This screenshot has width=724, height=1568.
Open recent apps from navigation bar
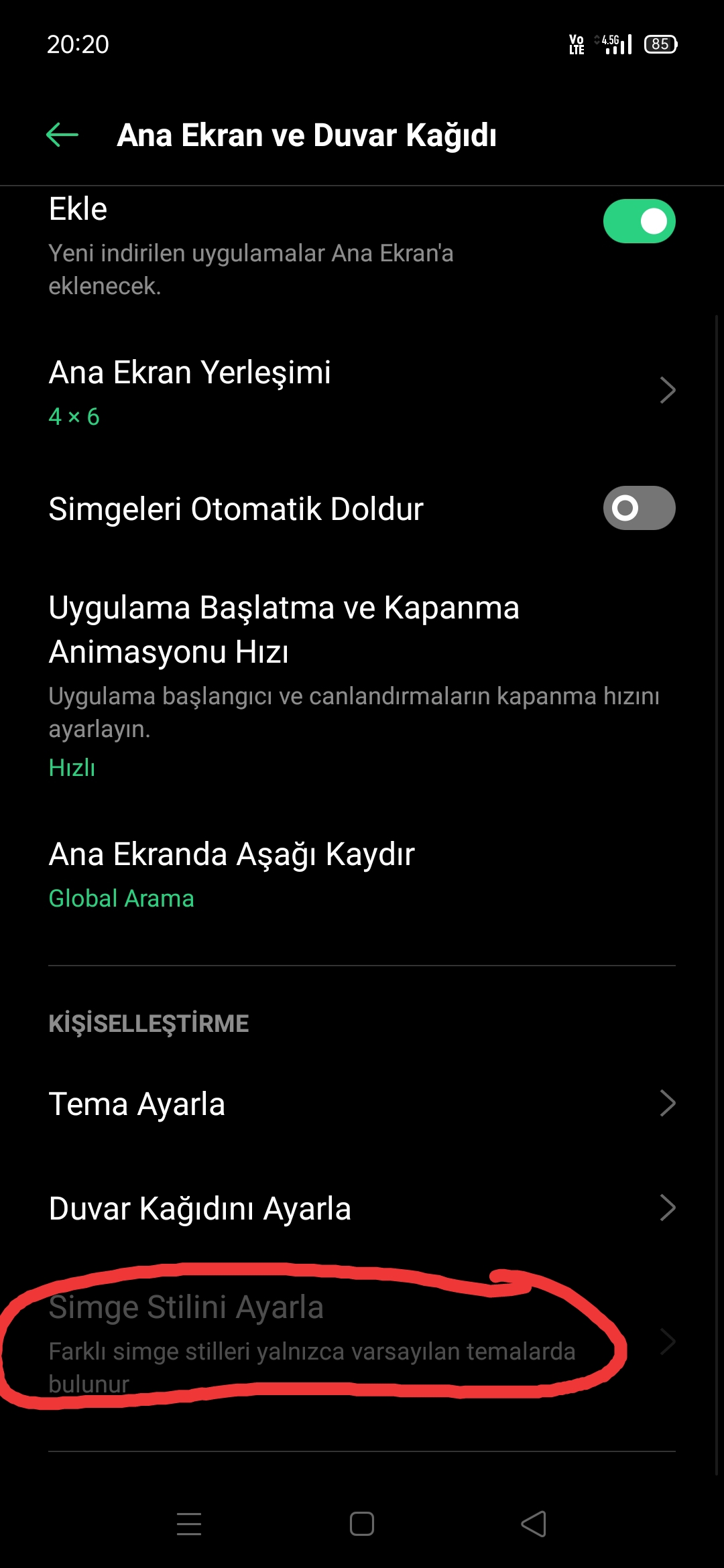coord(189,1524)
